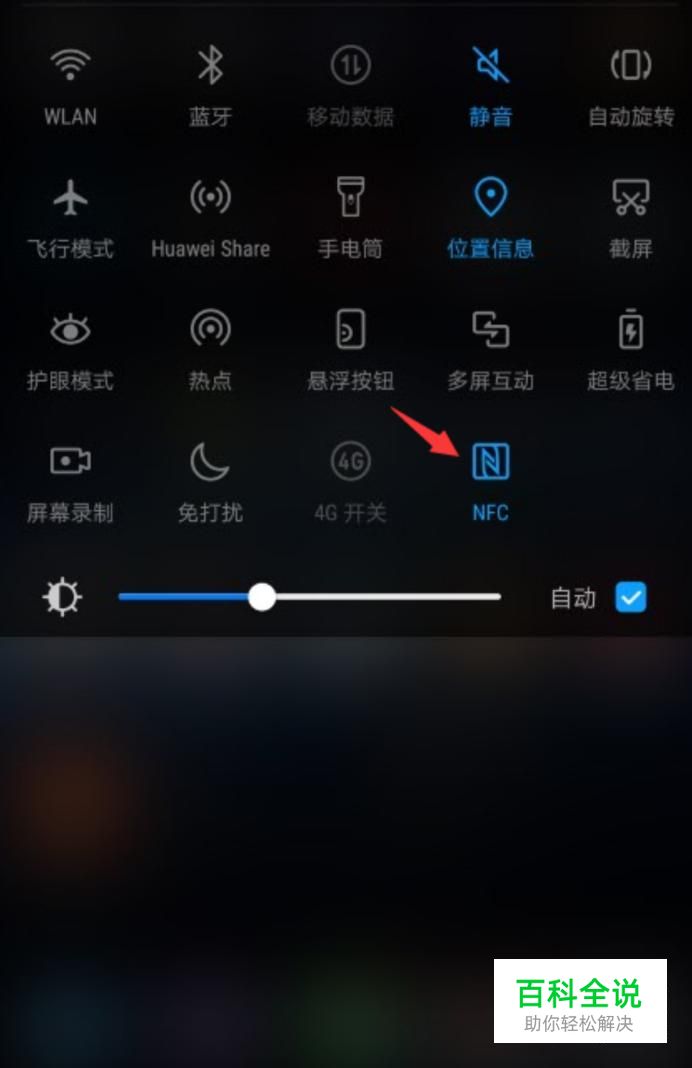
Task: Turn on Do Not Disturb (免打扰)
Action: 210,462
